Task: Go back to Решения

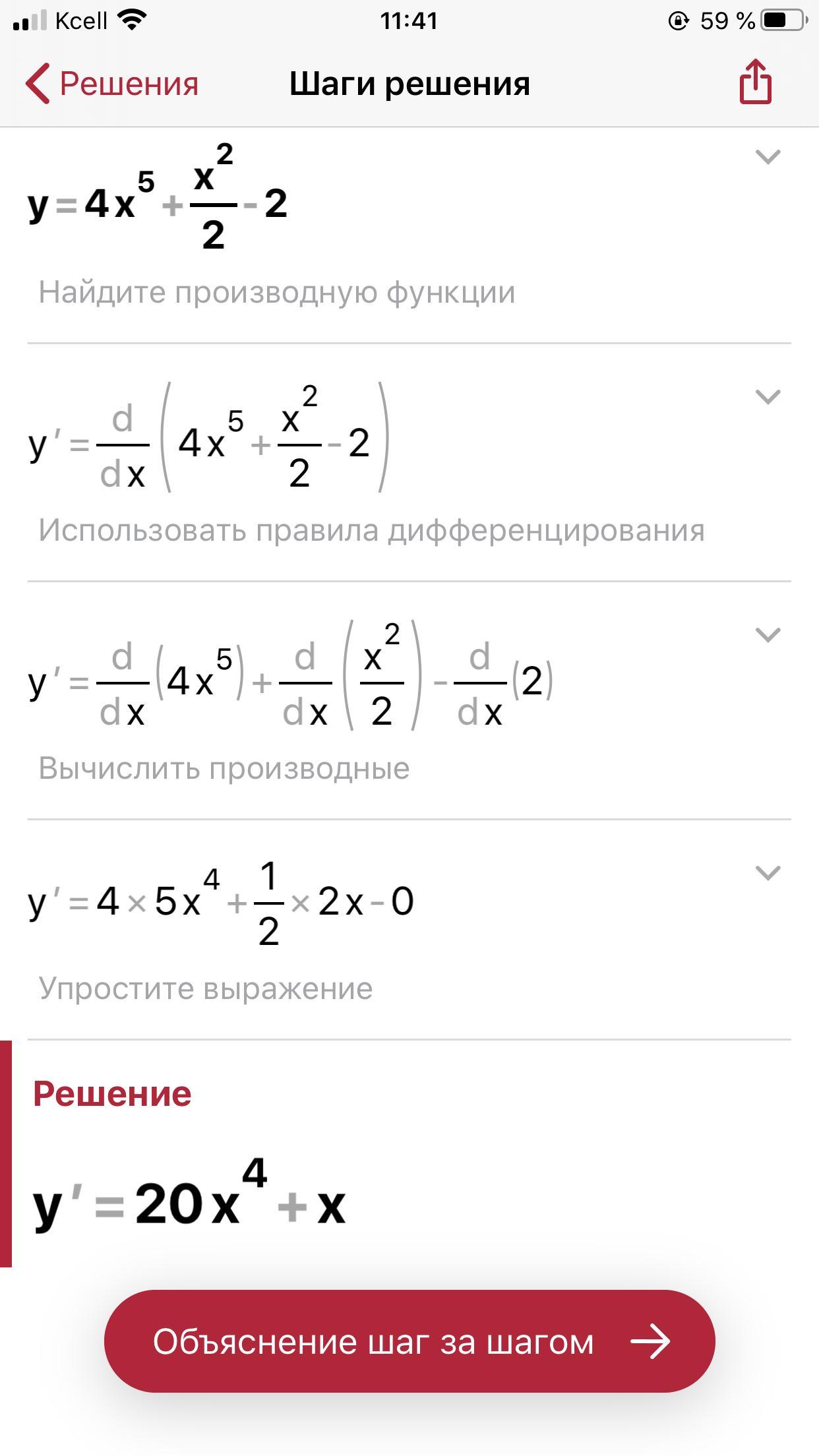Action: point(112,84)
